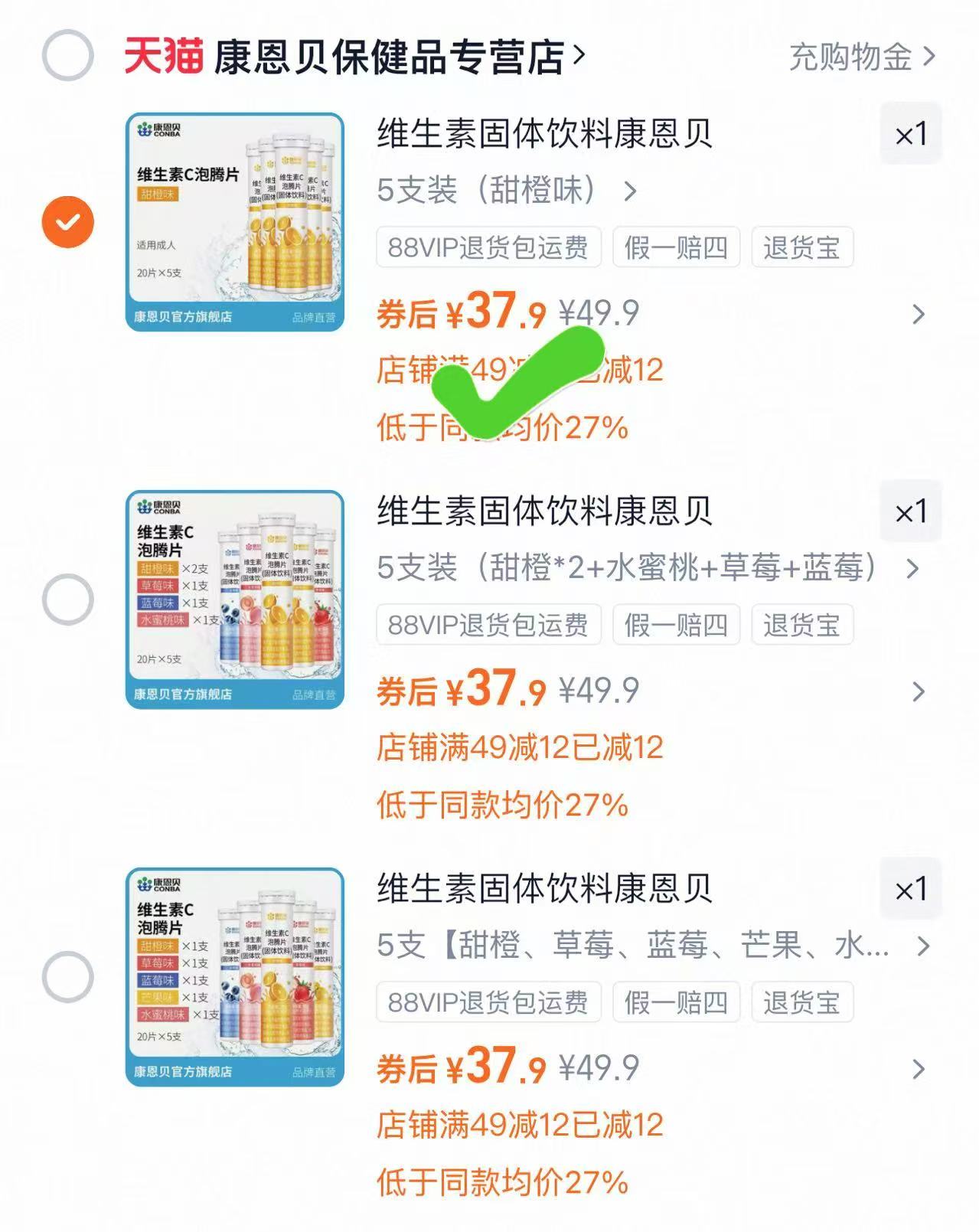Deselect the checked sweet orange flavor item
This screenshot has width=979, height=1232.
coord(67,222)
